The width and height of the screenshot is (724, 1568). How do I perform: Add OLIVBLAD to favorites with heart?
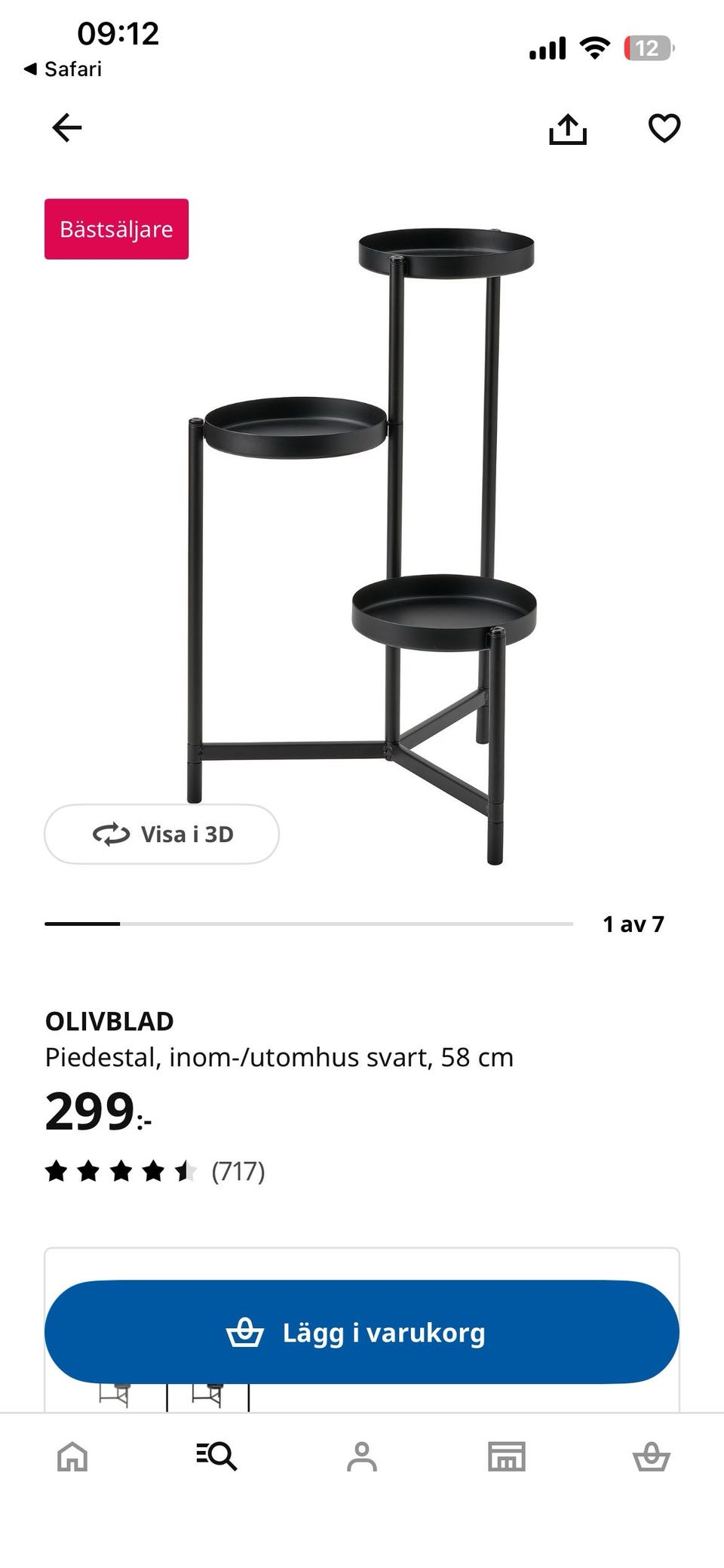[664, 128]
